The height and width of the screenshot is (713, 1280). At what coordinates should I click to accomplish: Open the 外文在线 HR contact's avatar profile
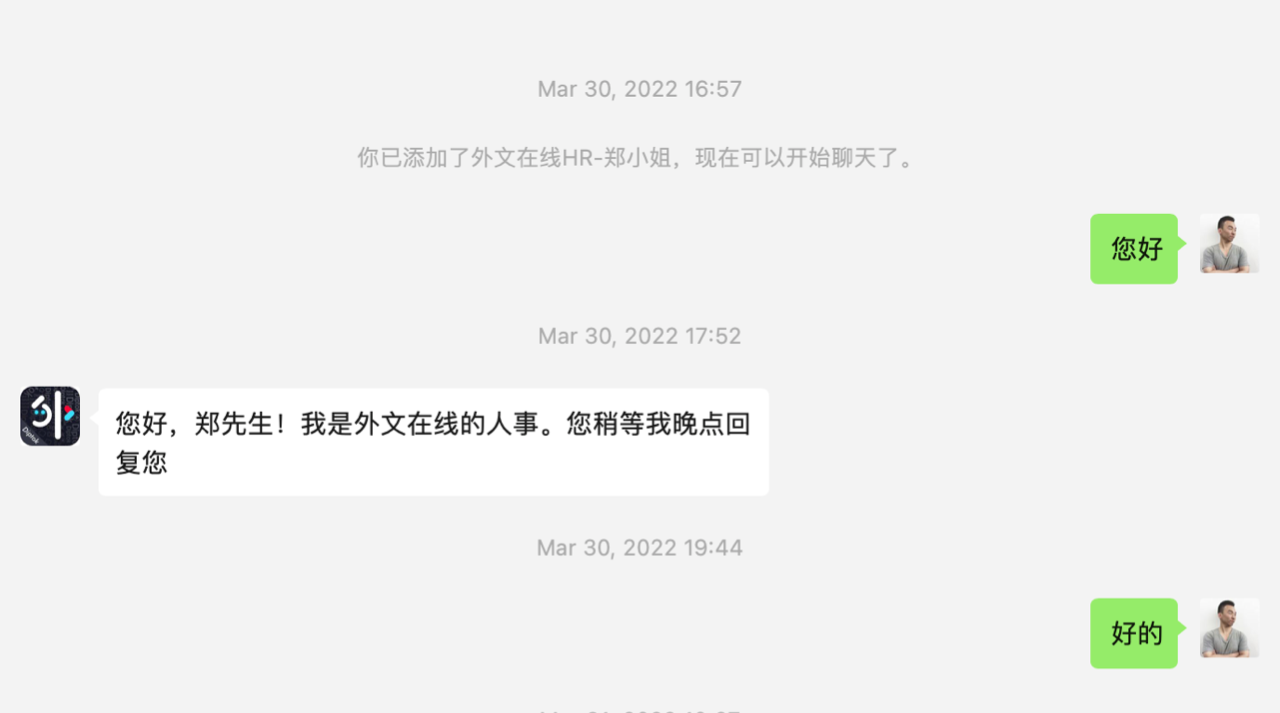click(50, 416)
